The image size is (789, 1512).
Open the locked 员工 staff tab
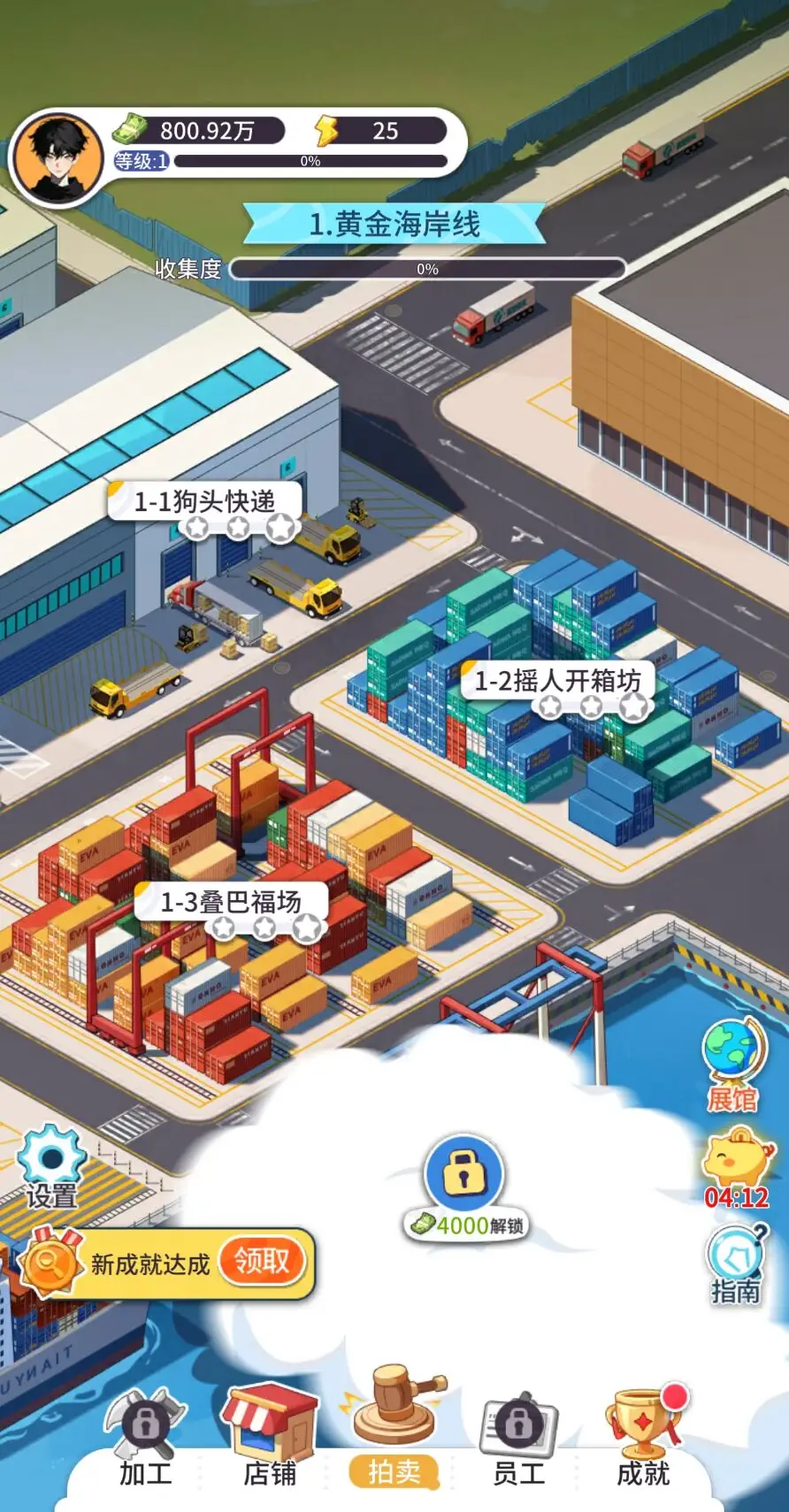point(518,1438)
